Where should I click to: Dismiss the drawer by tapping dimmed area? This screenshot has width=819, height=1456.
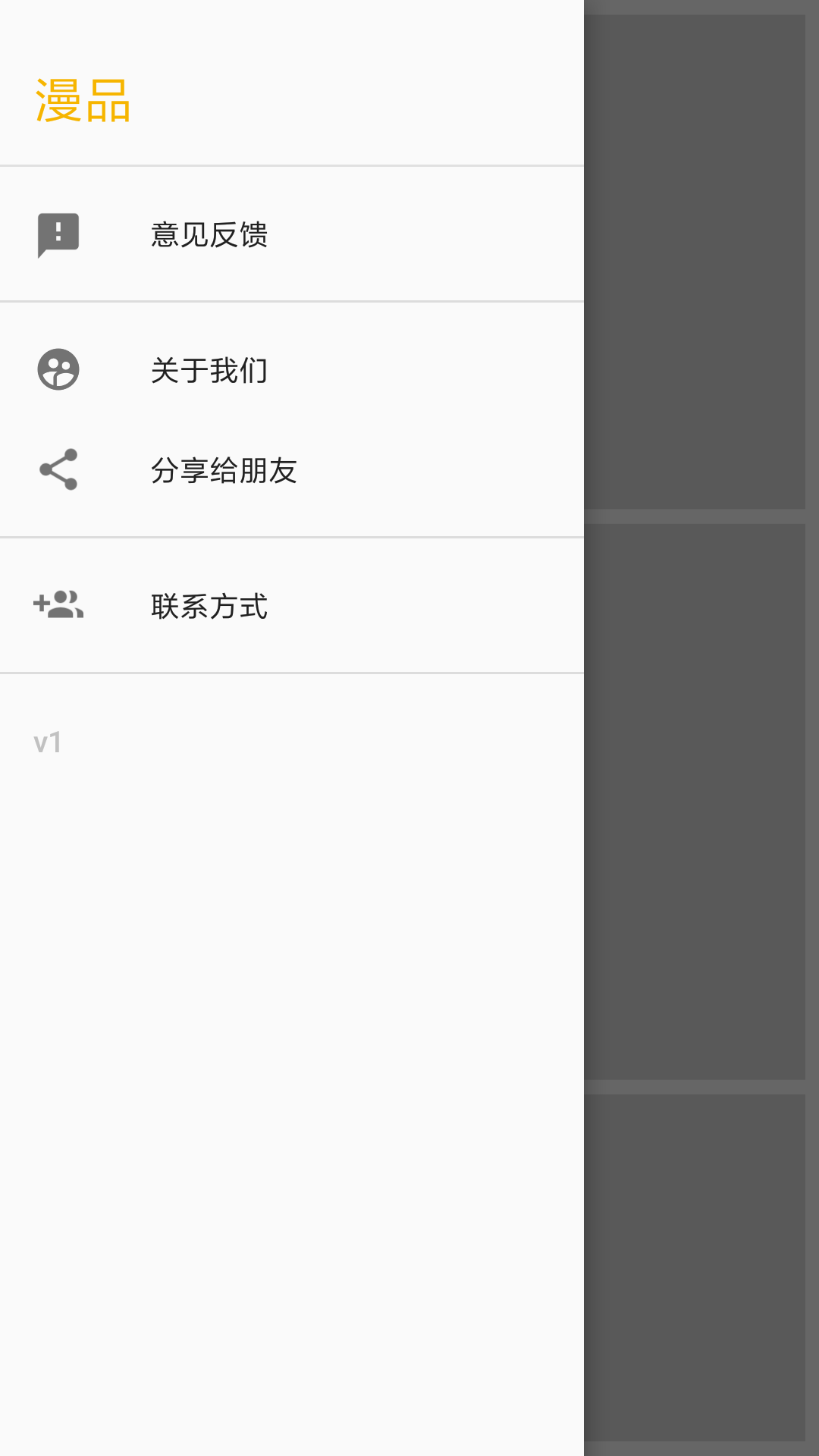click(701, 728)
